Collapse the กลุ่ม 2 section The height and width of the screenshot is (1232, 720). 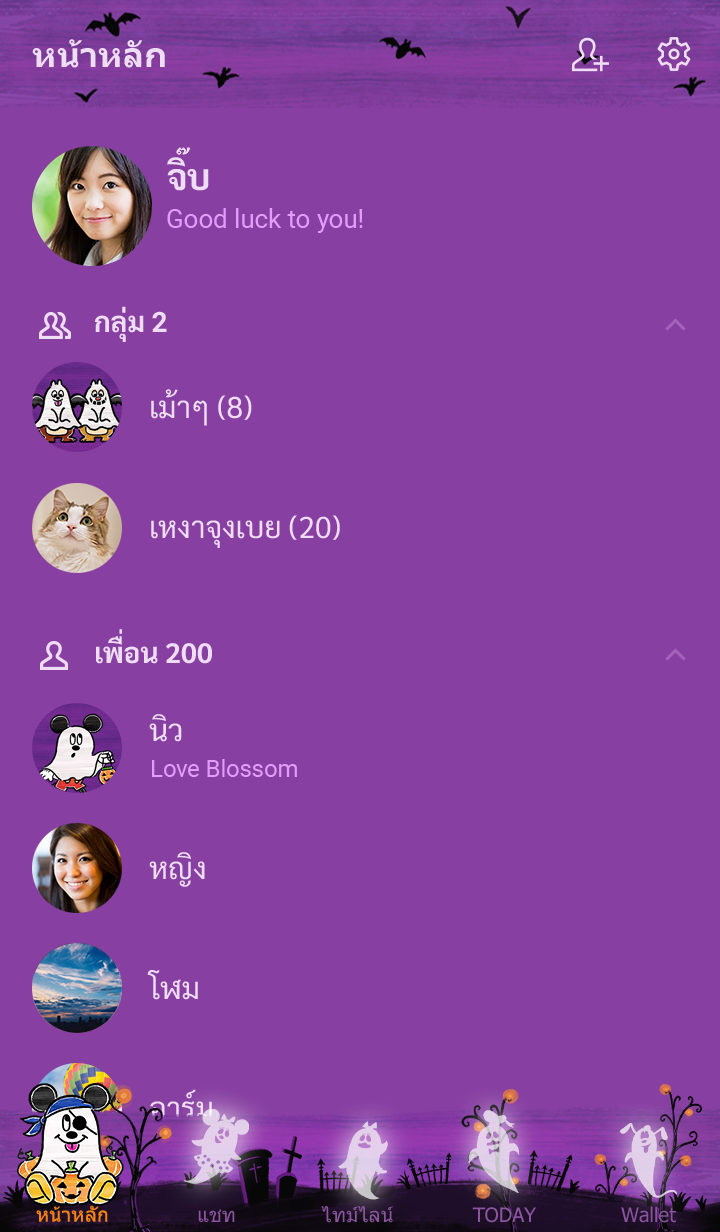tap(676, 324)
